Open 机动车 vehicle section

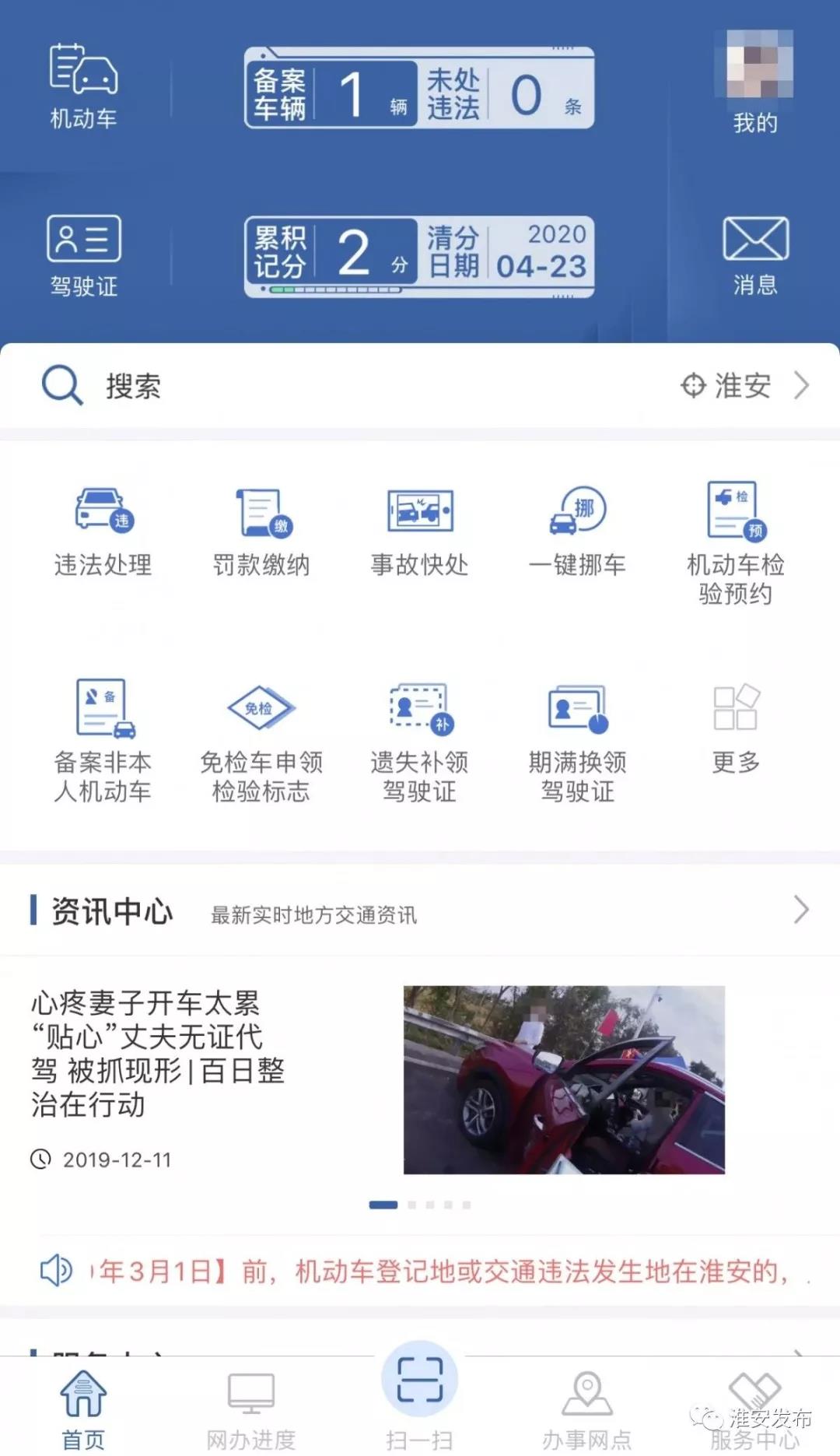[83, 86]
